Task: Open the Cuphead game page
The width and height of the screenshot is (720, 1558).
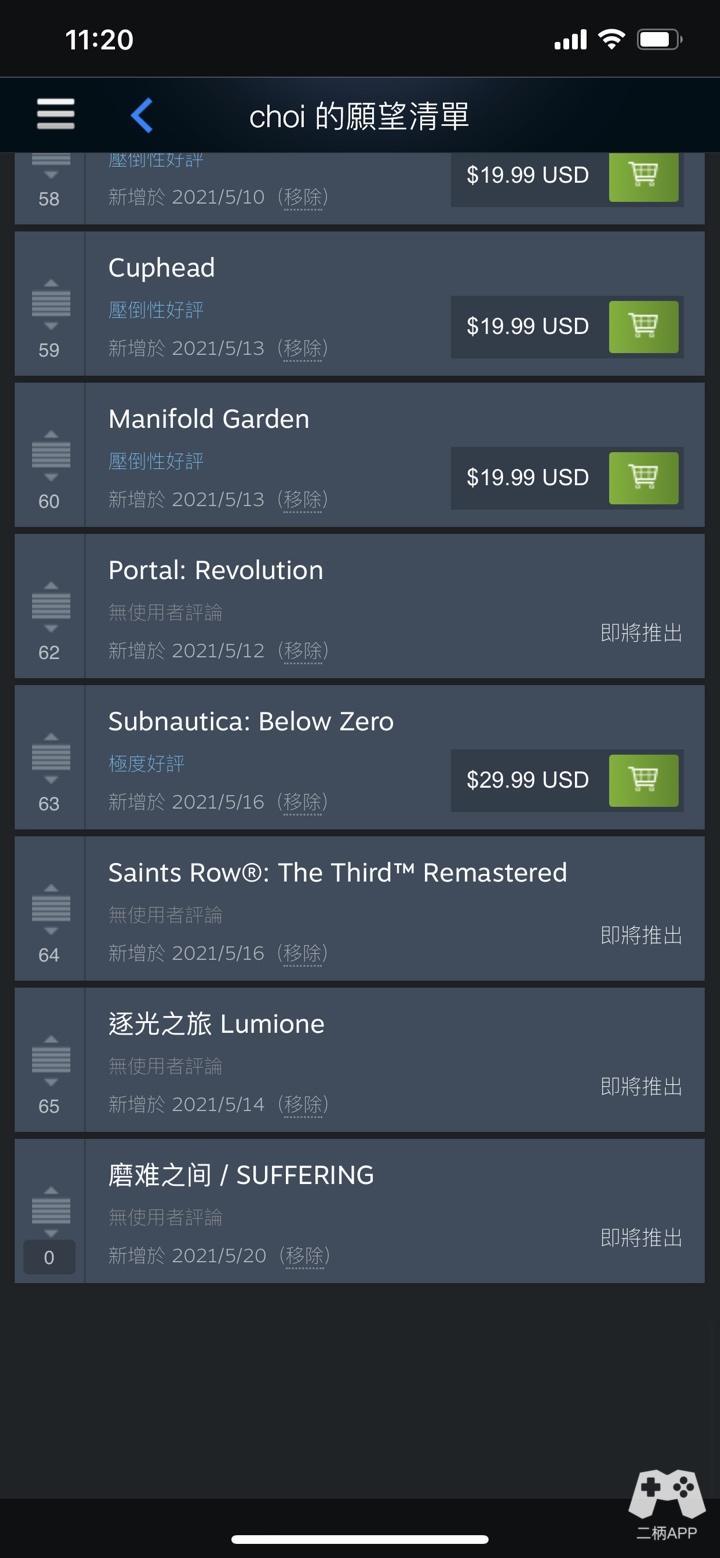Action: coord(161,268)
